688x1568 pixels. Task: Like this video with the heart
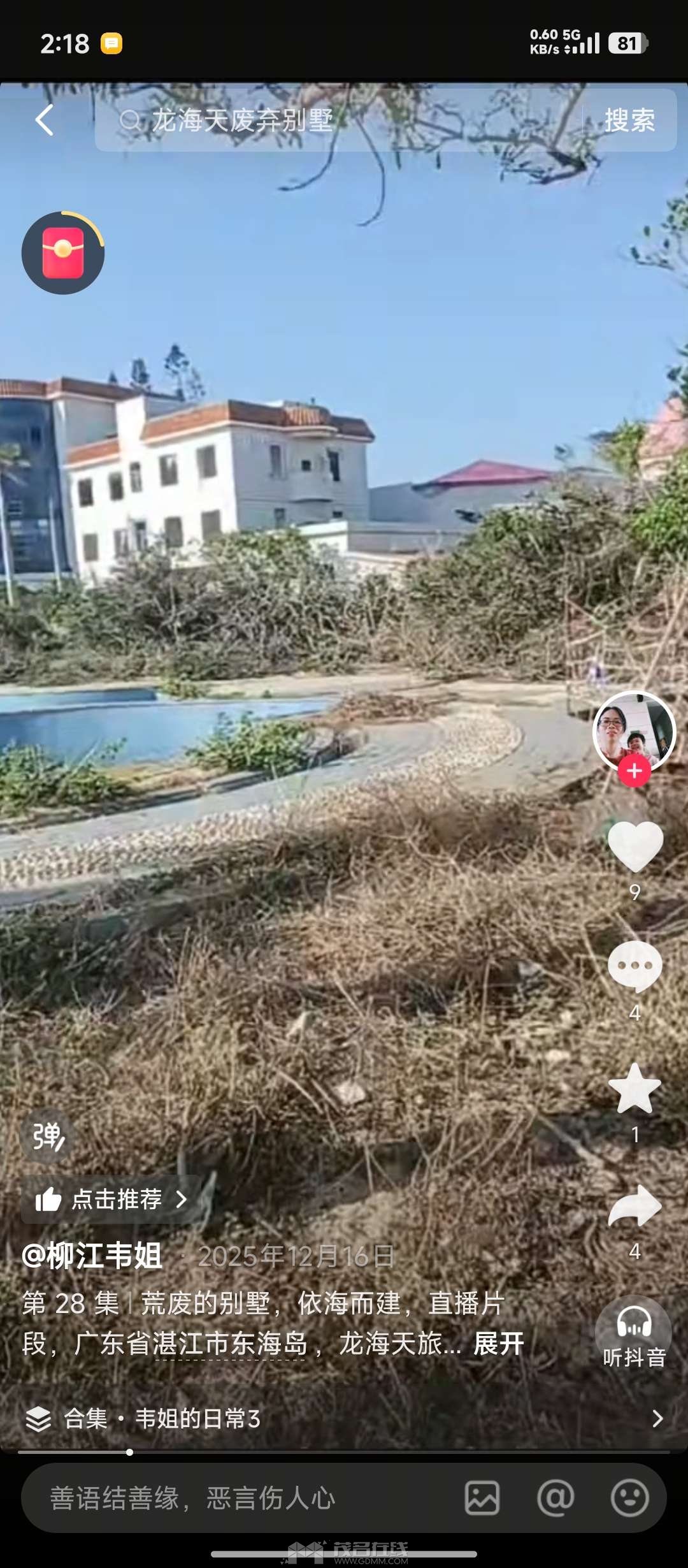pos(635,846)
